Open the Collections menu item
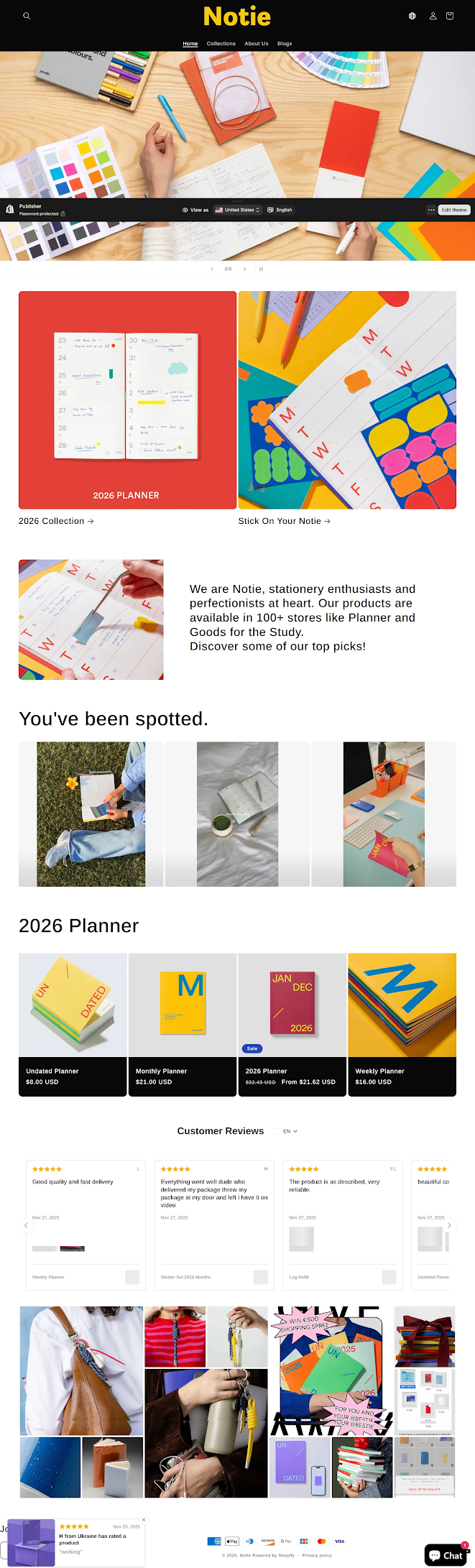Screen dimensions: 475x1568 pos(221,44)
